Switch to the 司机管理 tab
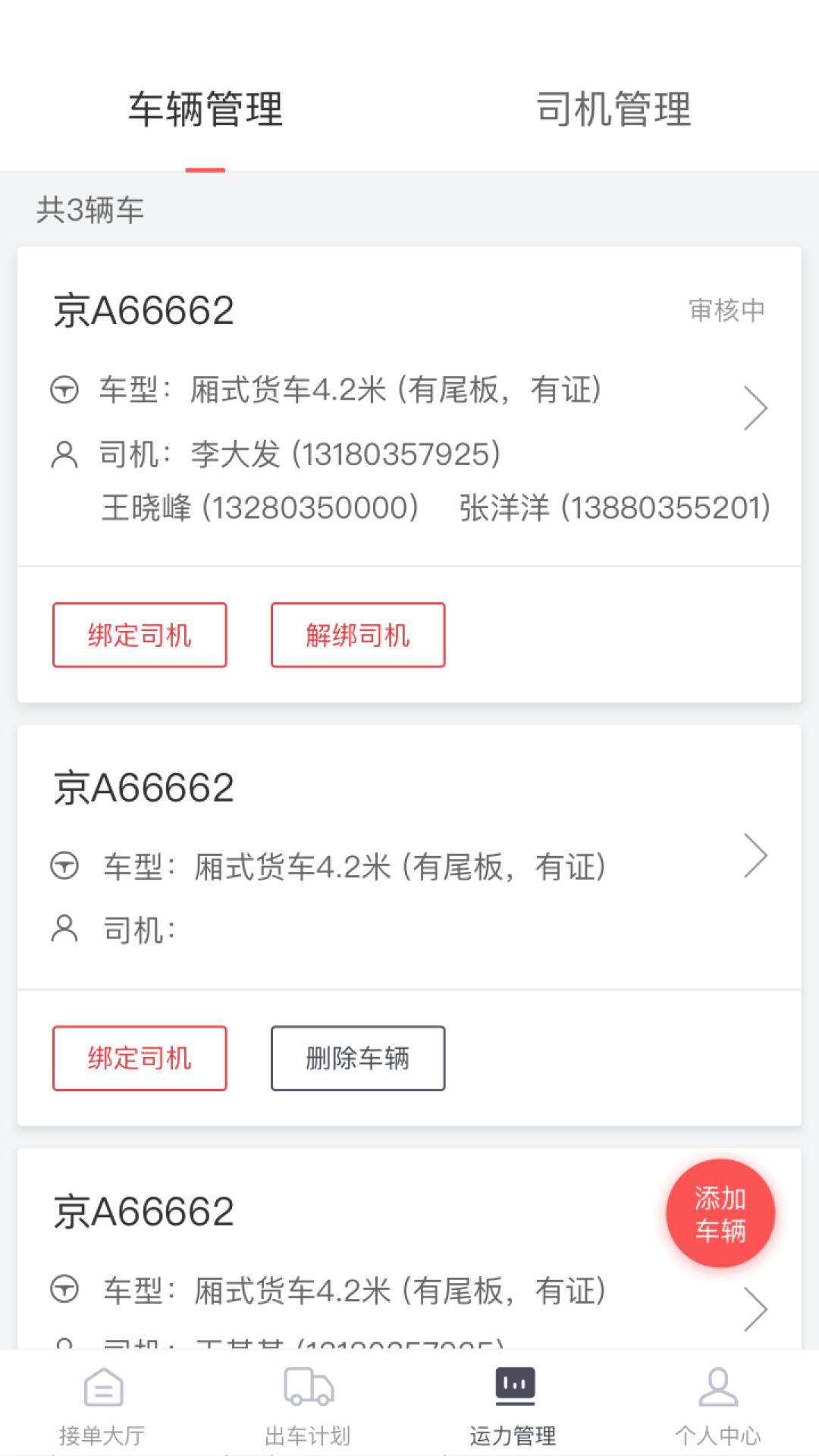Image resolution: width=819 pixels, height=1456 pixels. pyautogui.click(x=614, y=108)
